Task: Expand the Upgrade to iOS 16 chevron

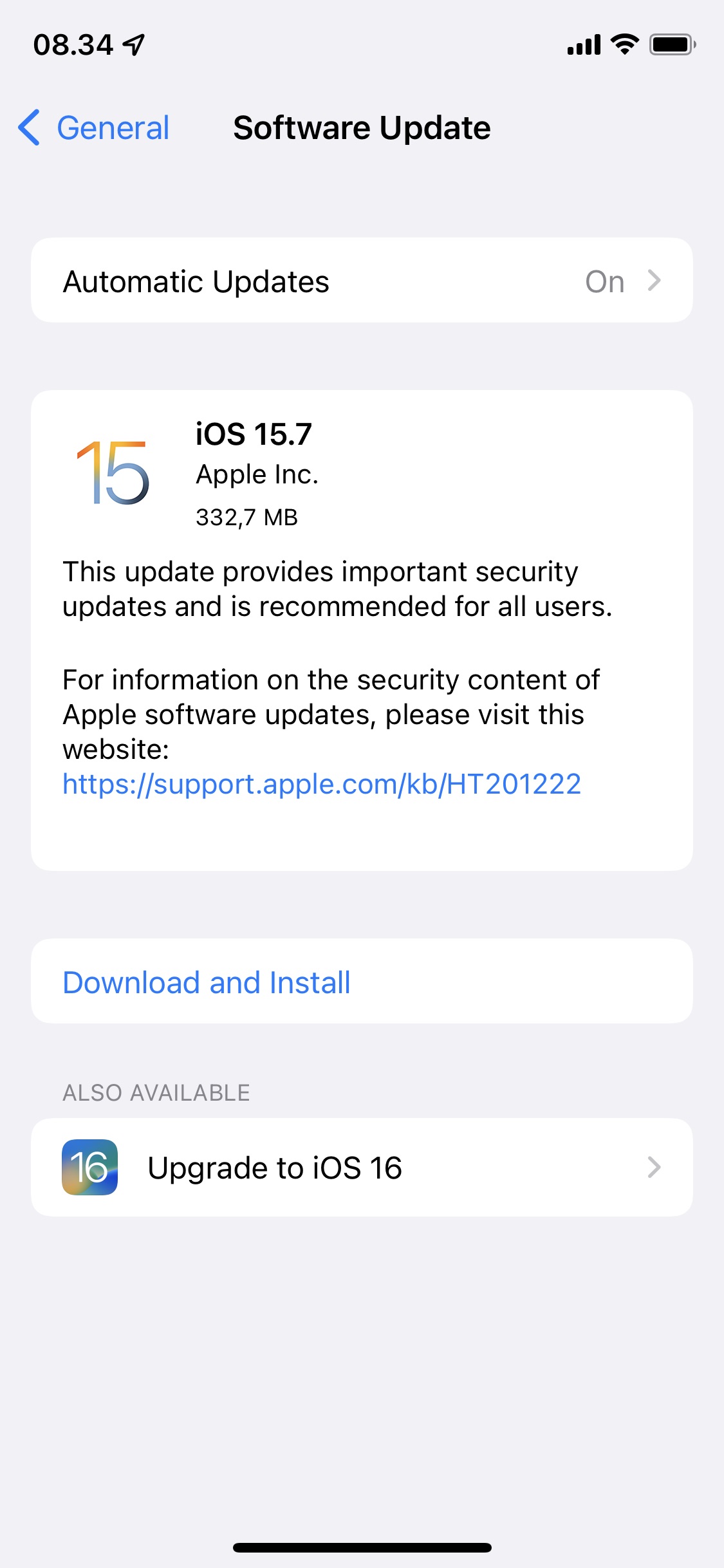Action: (654, 1167)
